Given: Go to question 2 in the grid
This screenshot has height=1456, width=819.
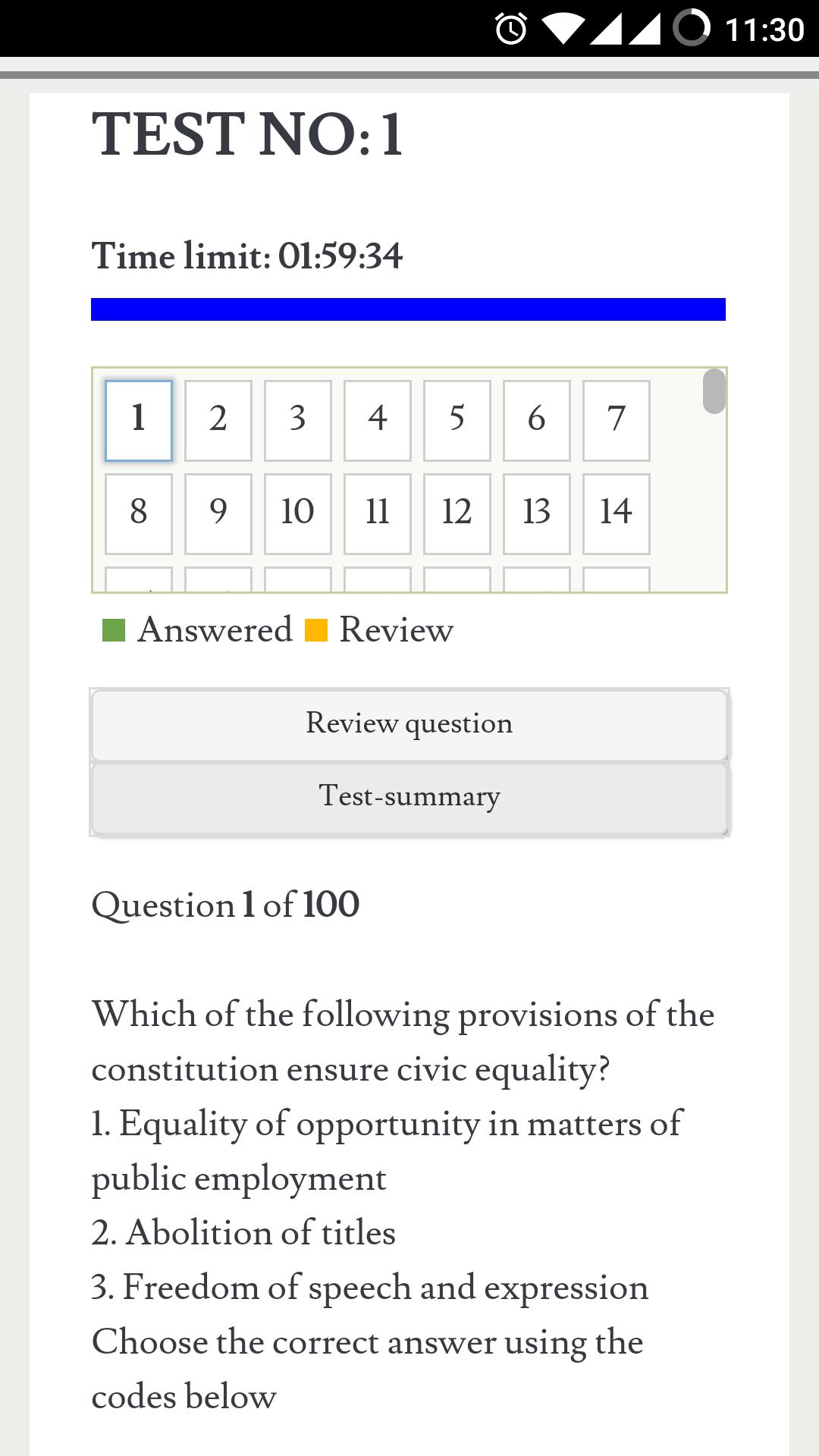Looking at the screenshot, I should (x=218, y=421).
